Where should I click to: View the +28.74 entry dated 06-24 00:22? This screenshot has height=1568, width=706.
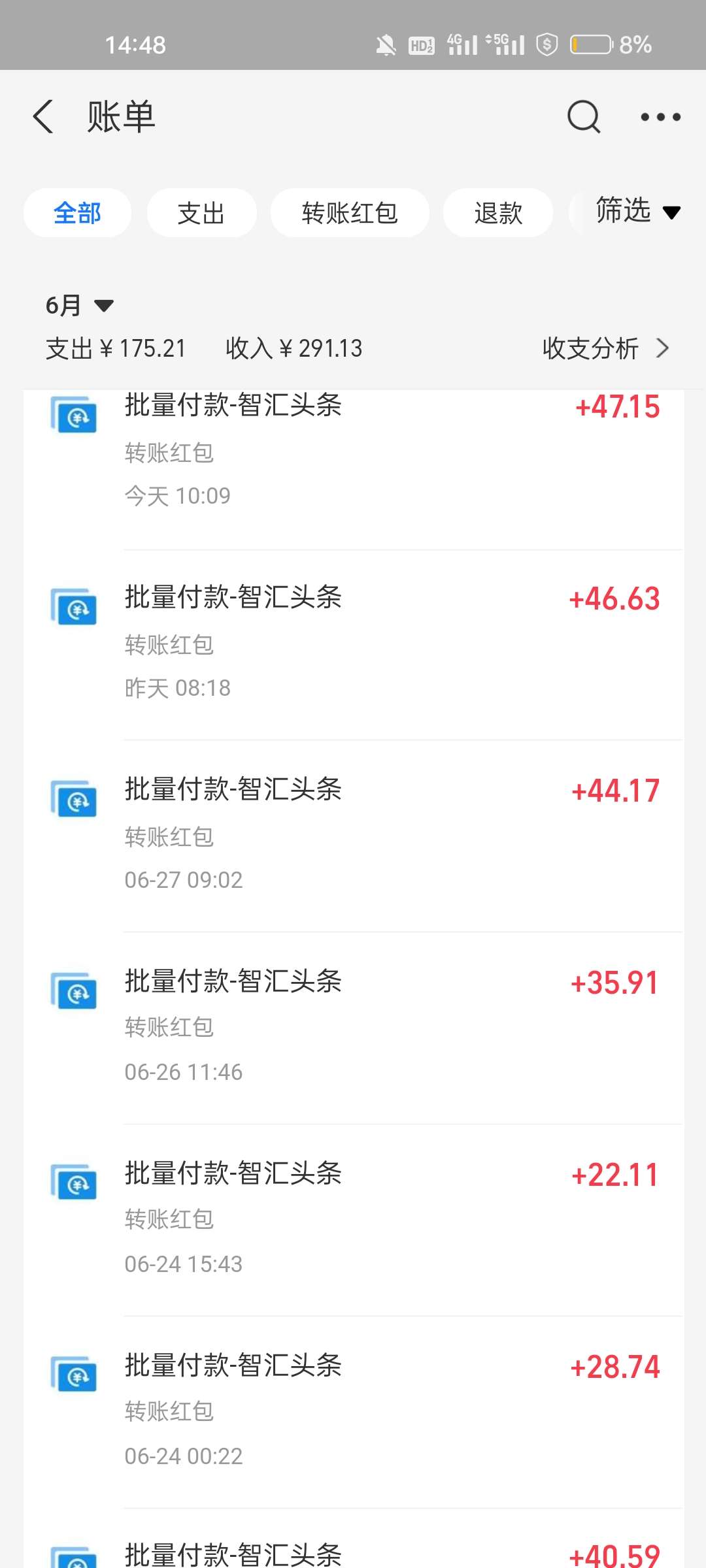[x=353, y=1411]
